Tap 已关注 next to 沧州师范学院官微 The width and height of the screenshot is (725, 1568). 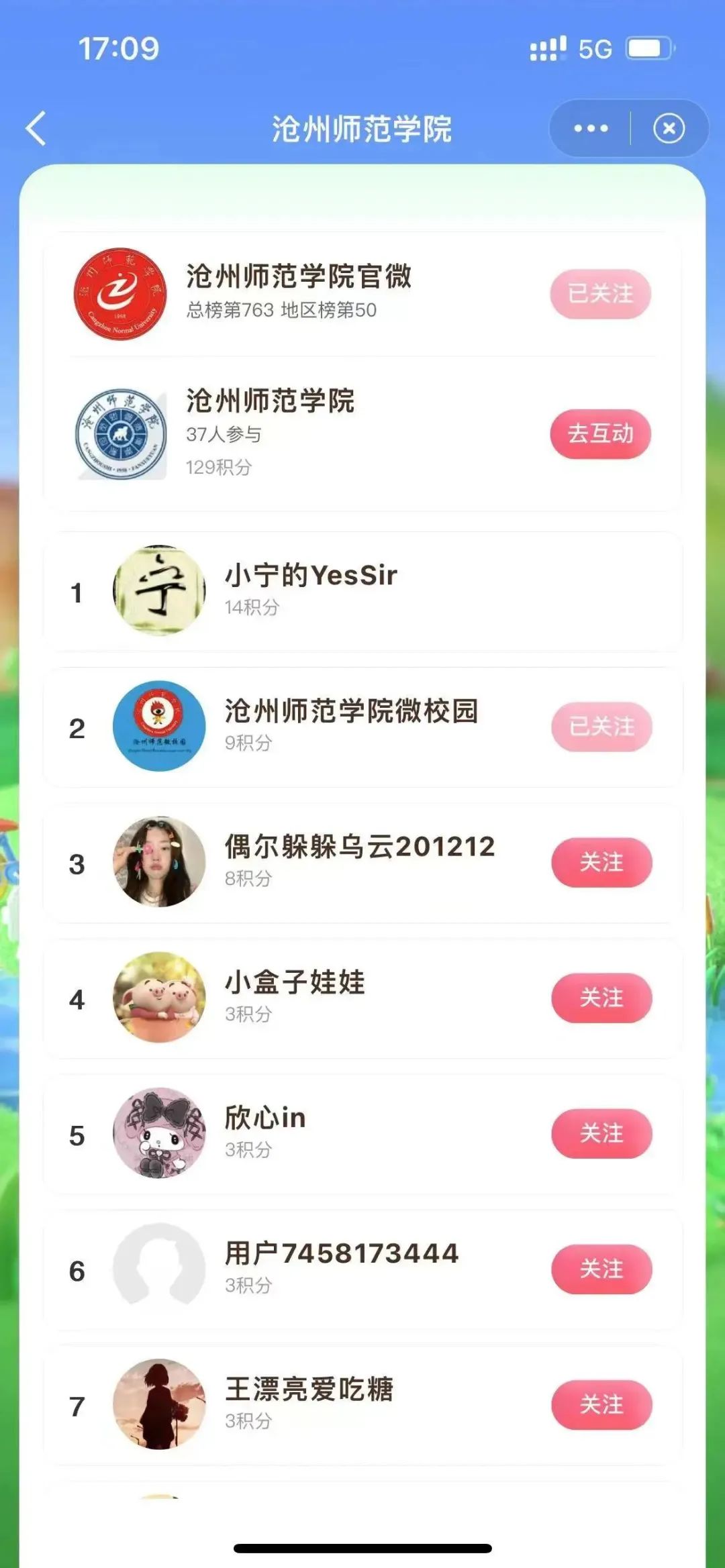tap(600, 294)
